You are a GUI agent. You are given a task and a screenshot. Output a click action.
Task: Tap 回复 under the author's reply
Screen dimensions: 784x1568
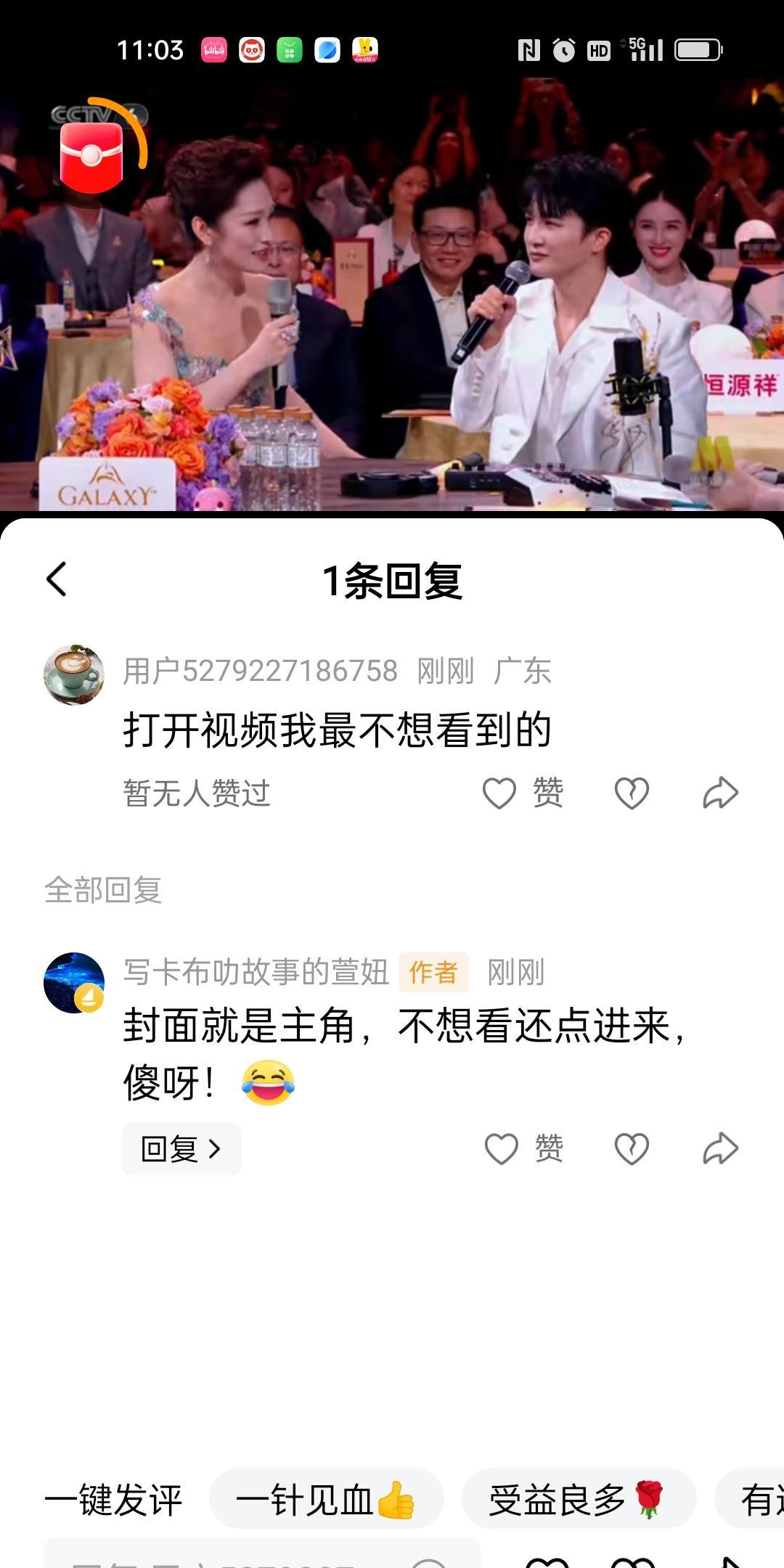click(181, 1149)
